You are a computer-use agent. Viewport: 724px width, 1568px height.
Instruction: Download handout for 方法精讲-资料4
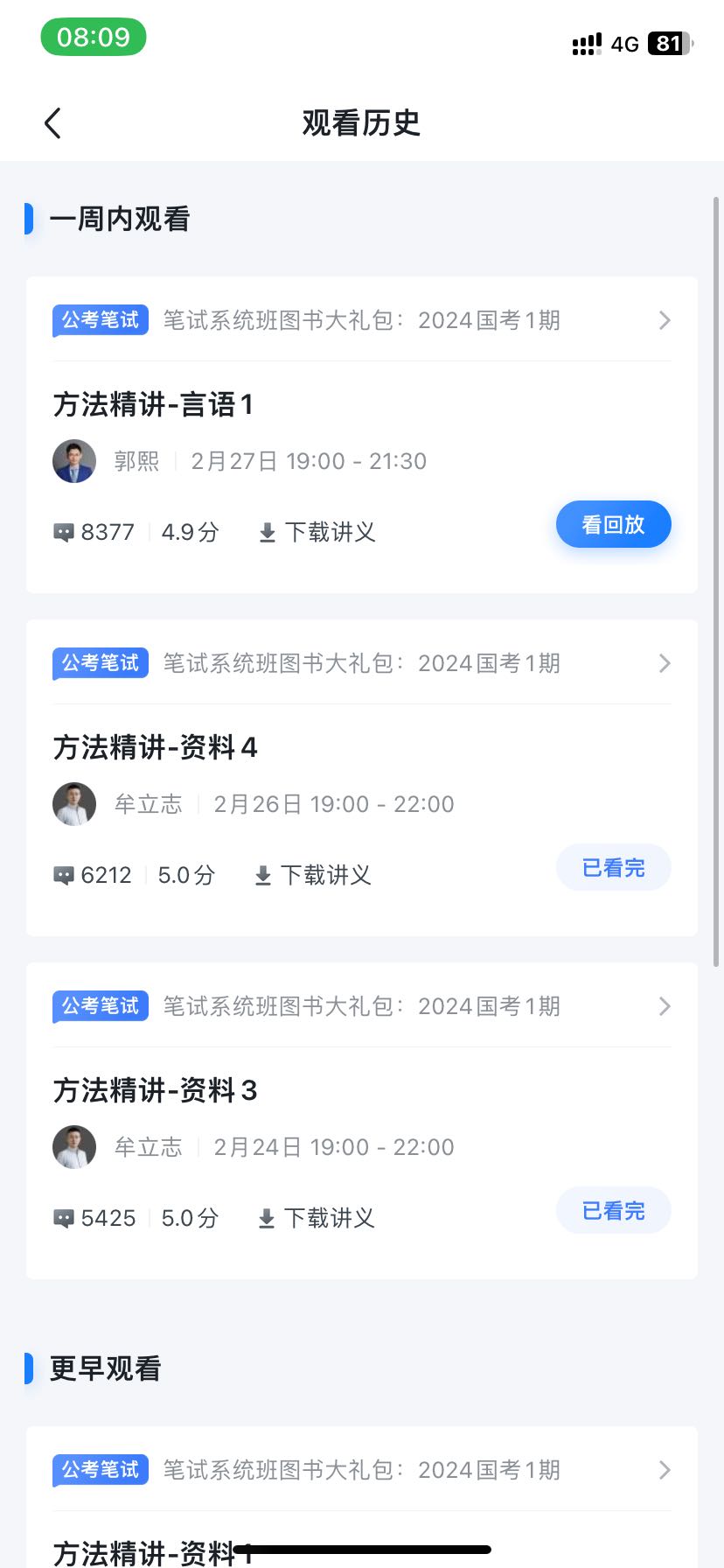[313, 875]
